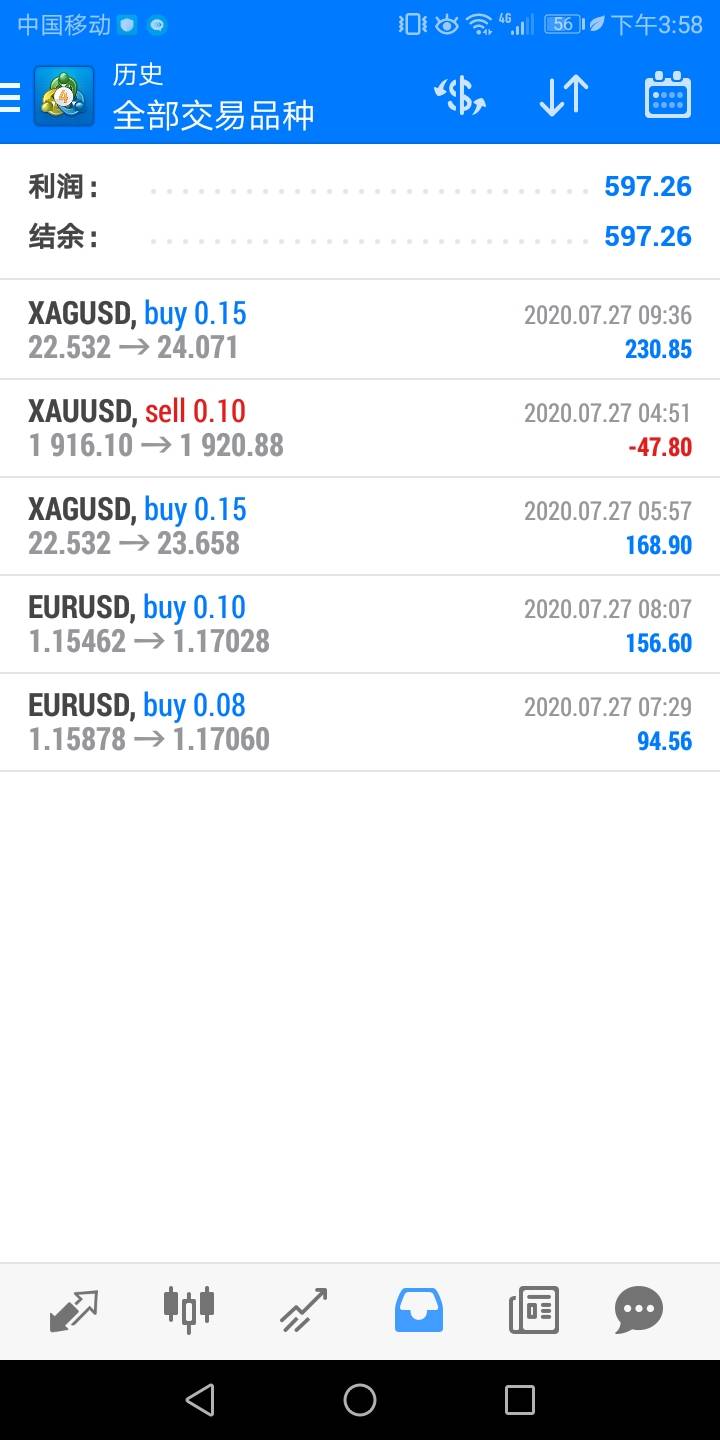The height and width of the screenshot is (1440, 720).
Task: Open the symbol filter with dollar icon
Action: [x=460, y=96]
